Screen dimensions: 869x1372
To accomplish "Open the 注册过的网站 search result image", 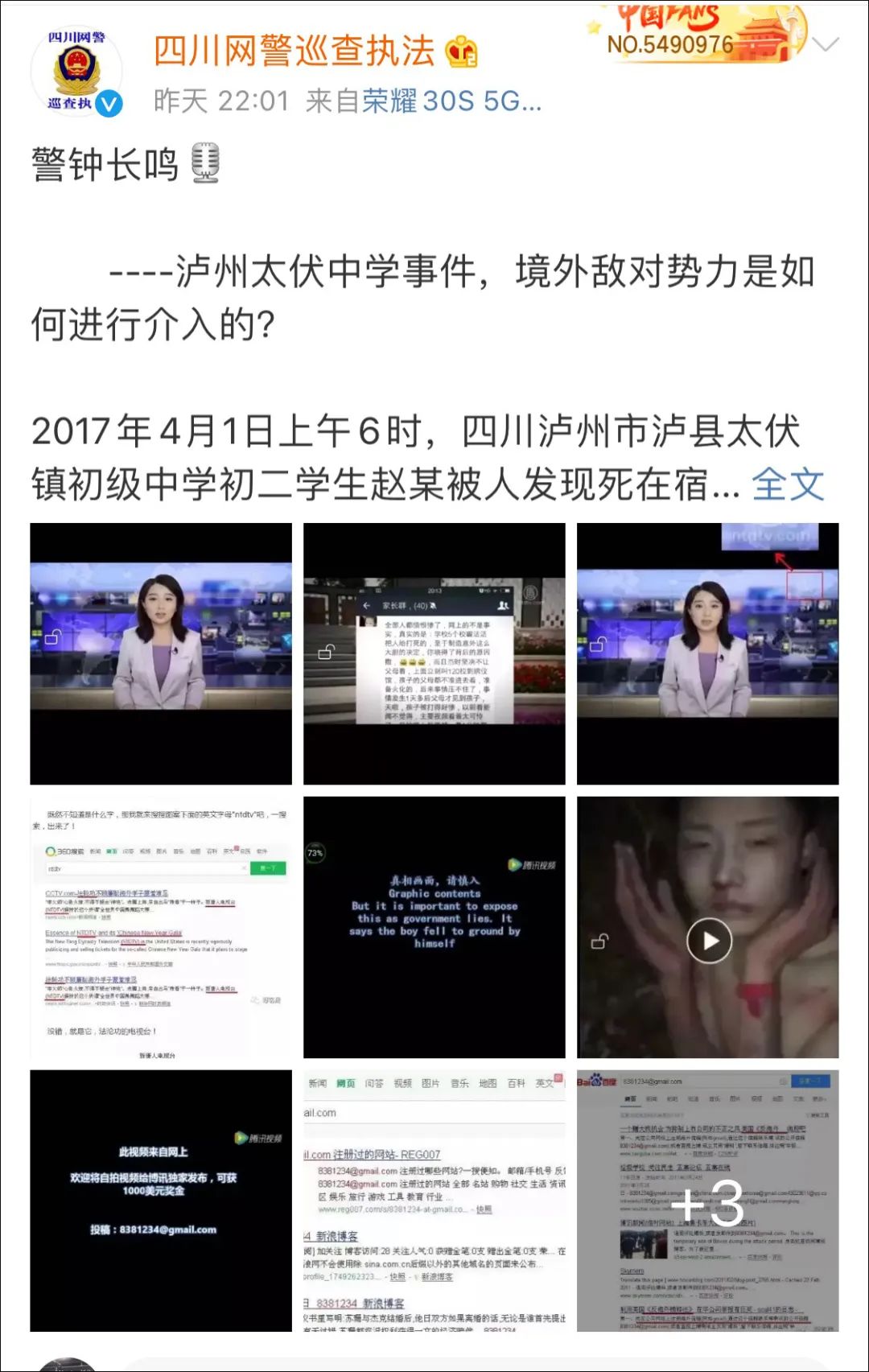I will click(x=434, y=1201).
